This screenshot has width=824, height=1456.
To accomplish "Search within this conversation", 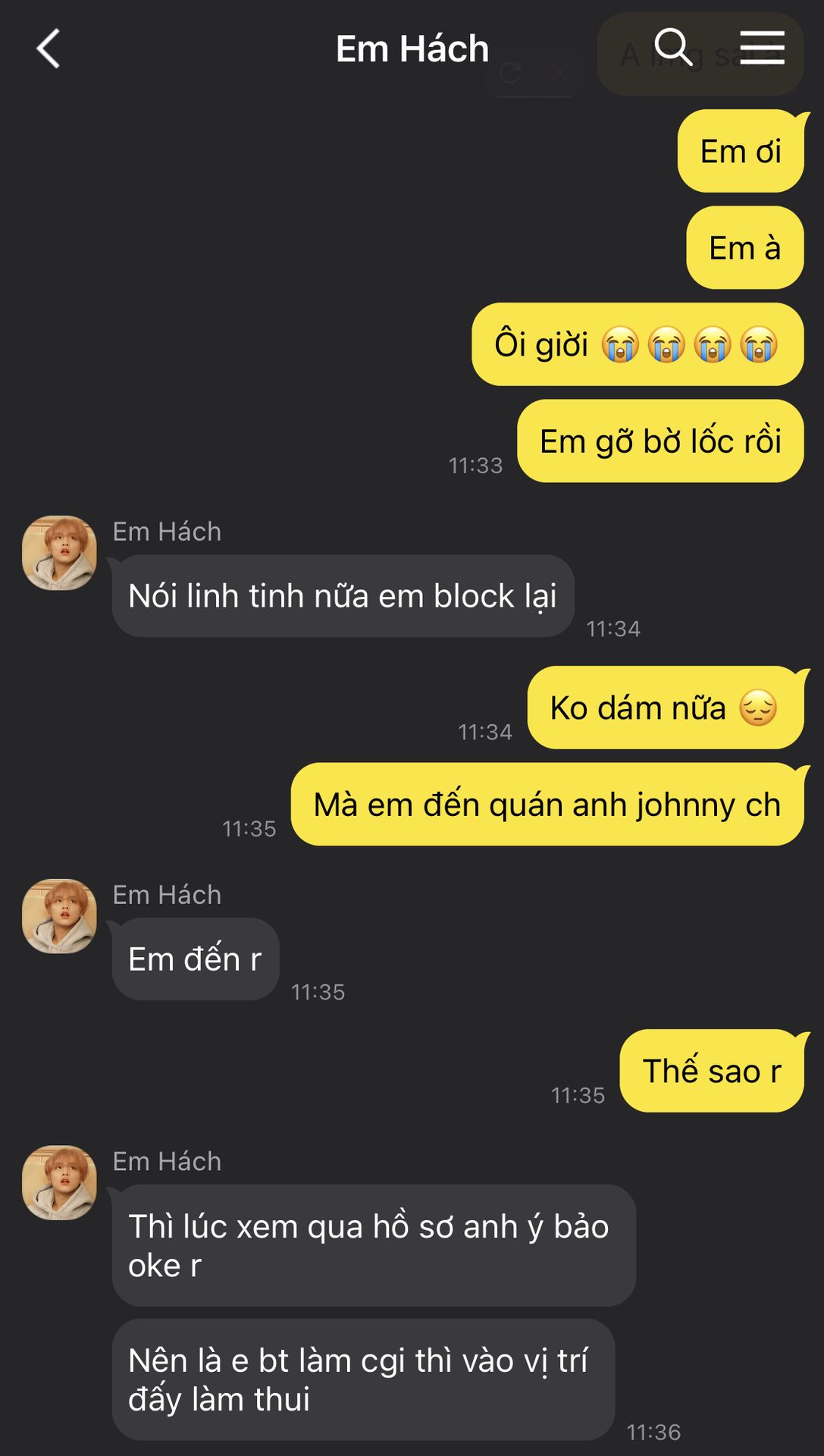I will point(672,48).
